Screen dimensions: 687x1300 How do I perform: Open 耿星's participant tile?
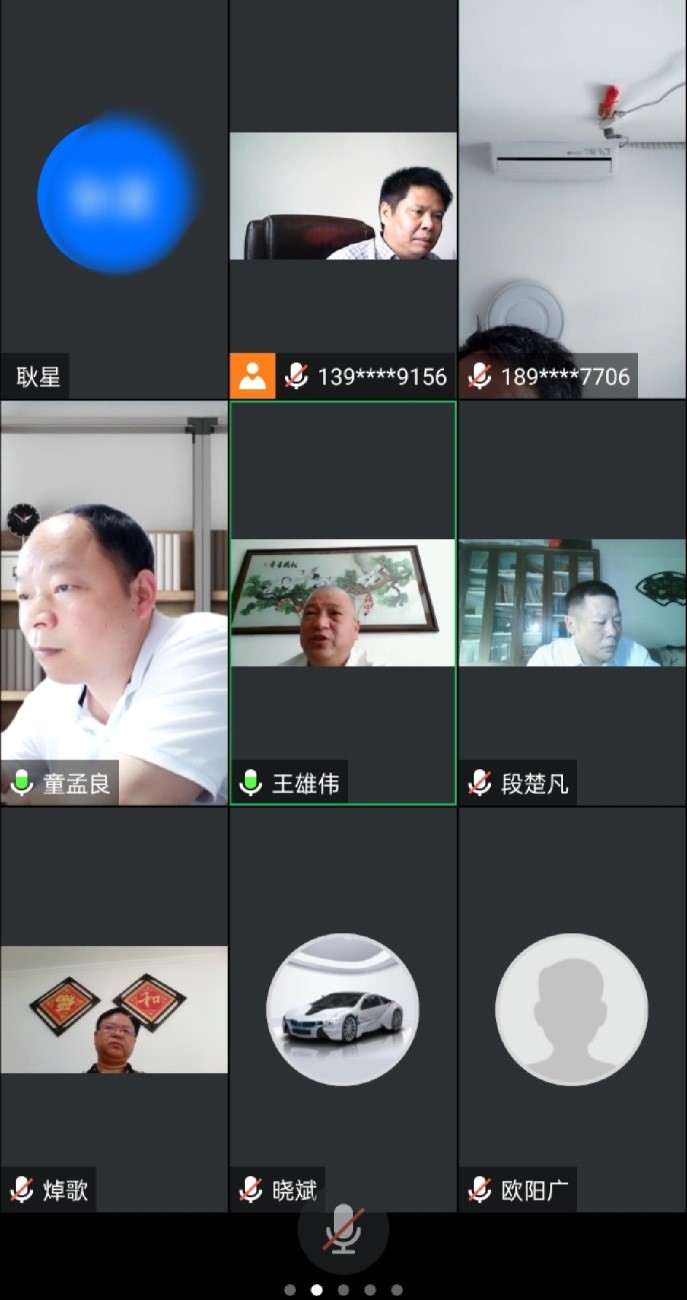click(114, 198)
